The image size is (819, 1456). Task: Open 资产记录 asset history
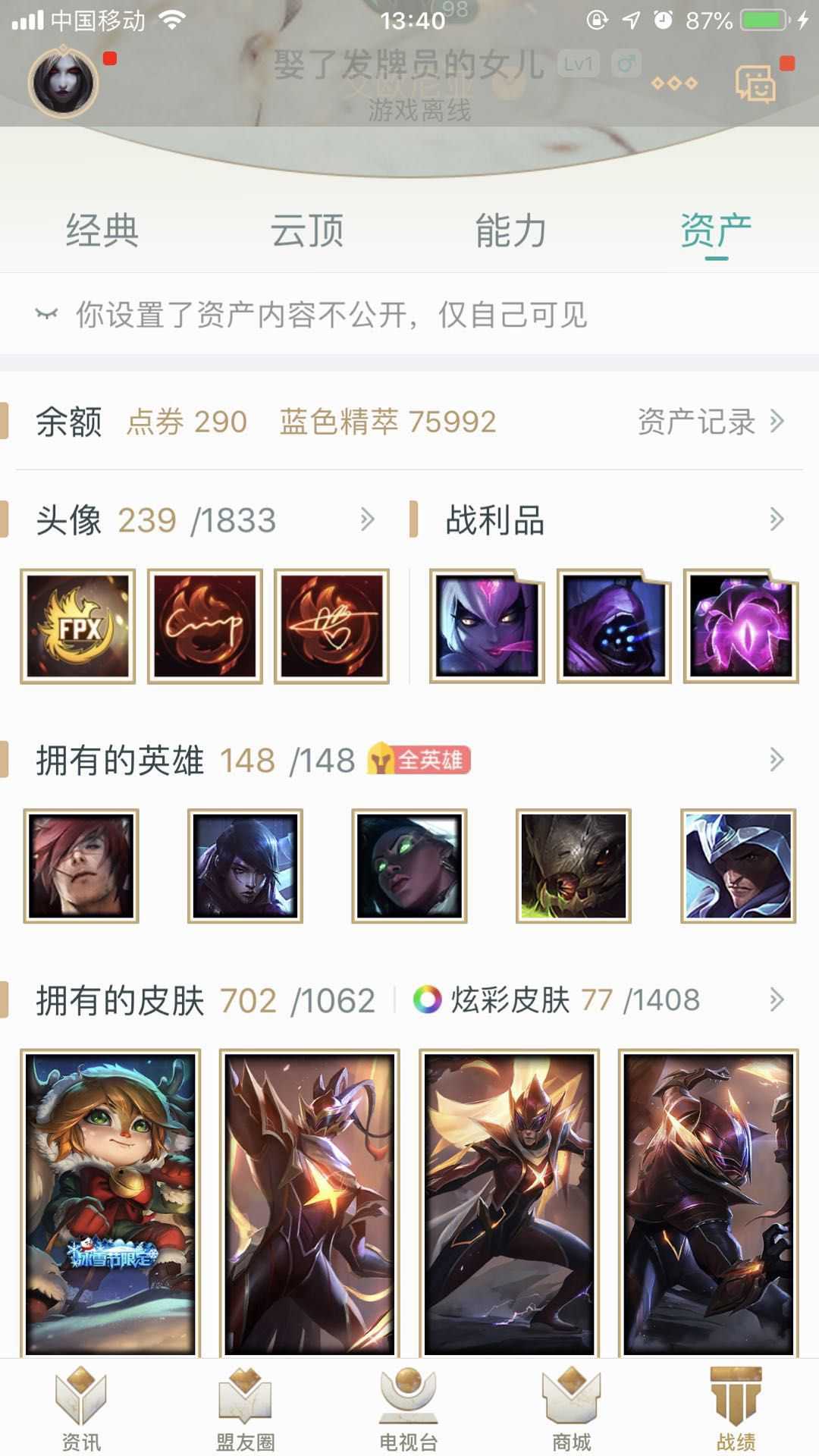point(698,423)
